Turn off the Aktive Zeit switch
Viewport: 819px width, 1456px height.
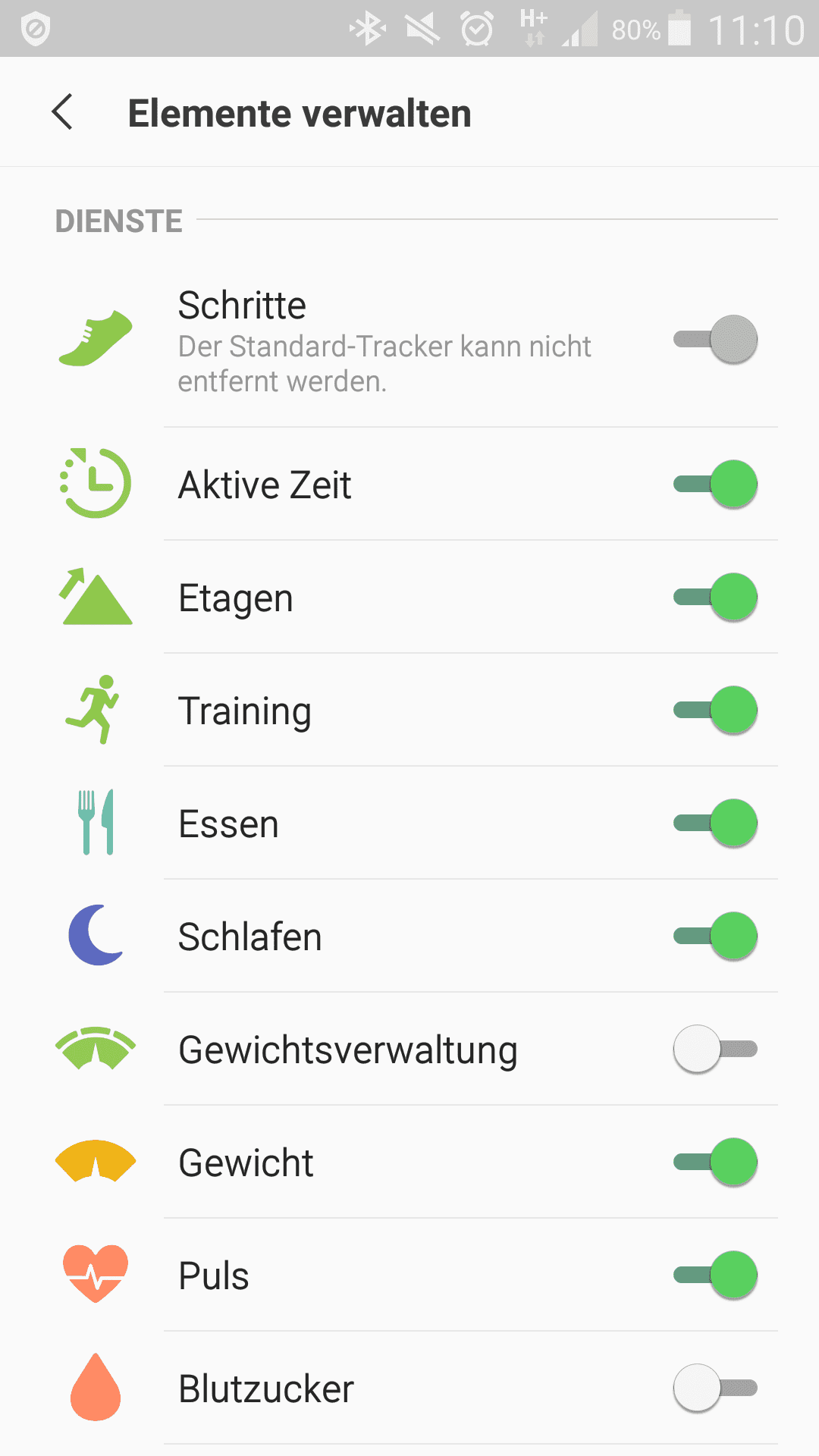click(715, 484)
